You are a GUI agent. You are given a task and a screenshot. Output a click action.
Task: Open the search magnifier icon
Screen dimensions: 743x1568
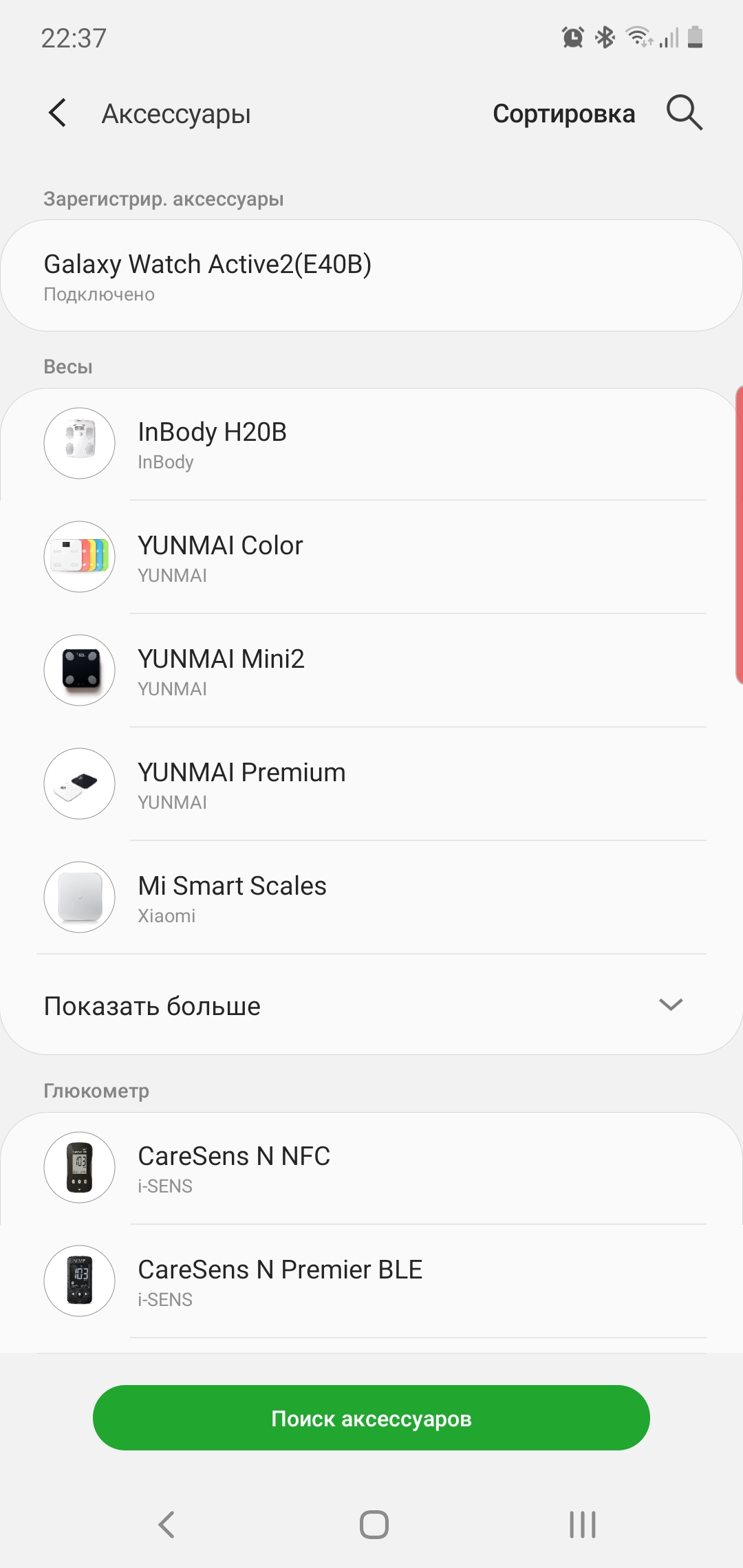point(684,113)
